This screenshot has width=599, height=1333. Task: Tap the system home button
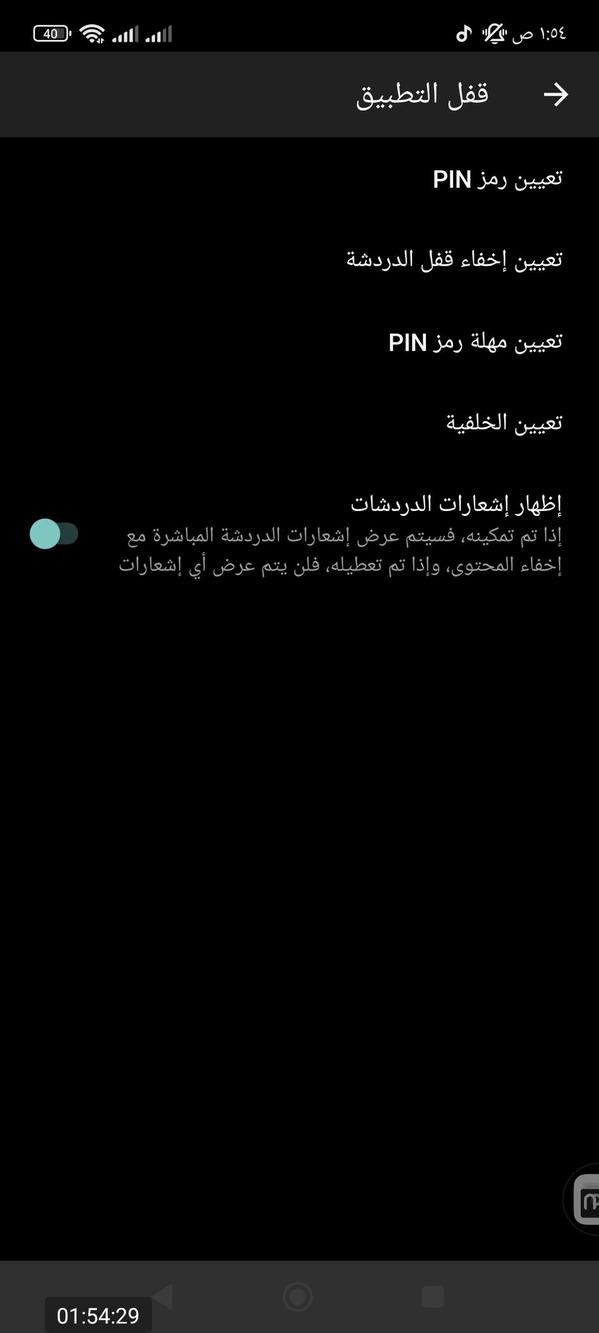point(297,1296)
